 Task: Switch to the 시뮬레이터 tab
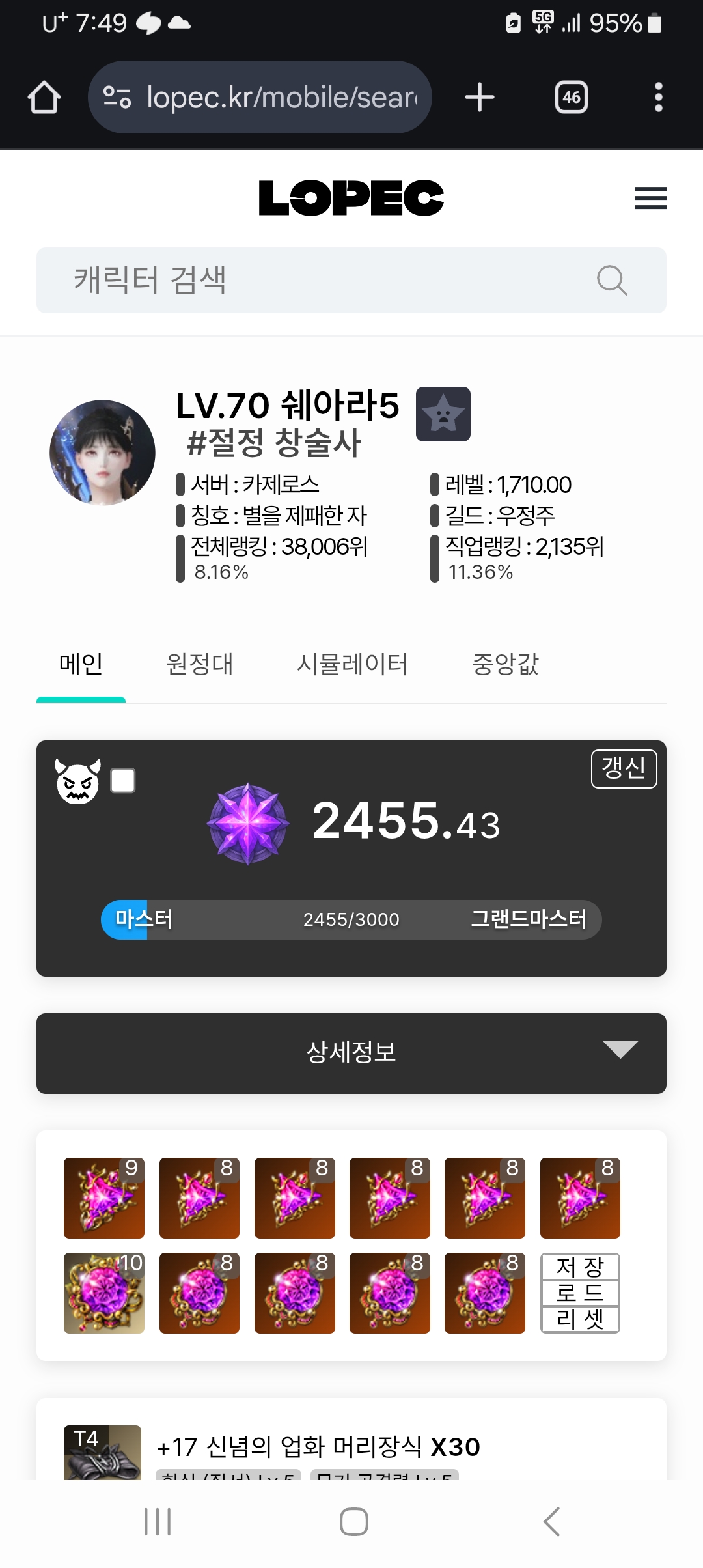(352, 664)
